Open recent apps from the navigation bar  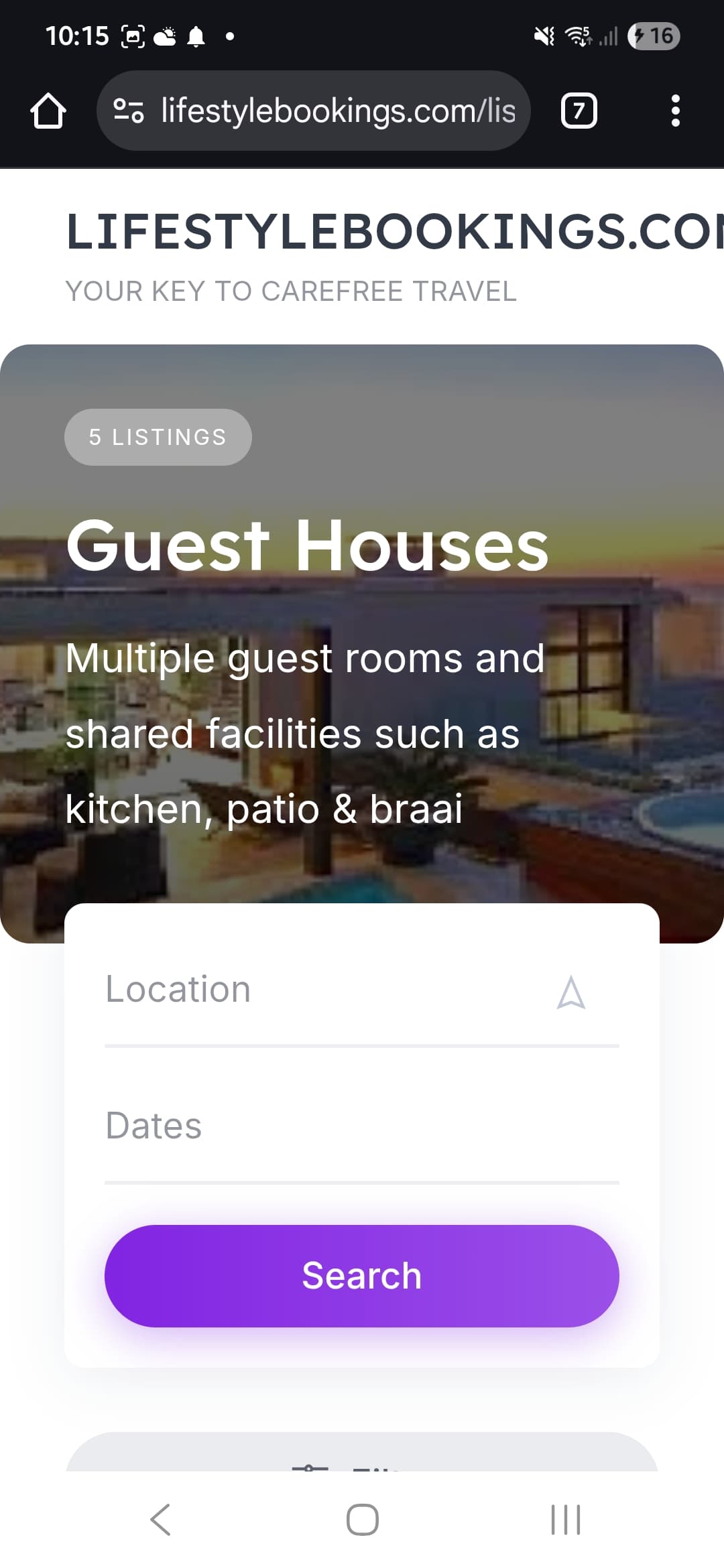point(565,1520)
